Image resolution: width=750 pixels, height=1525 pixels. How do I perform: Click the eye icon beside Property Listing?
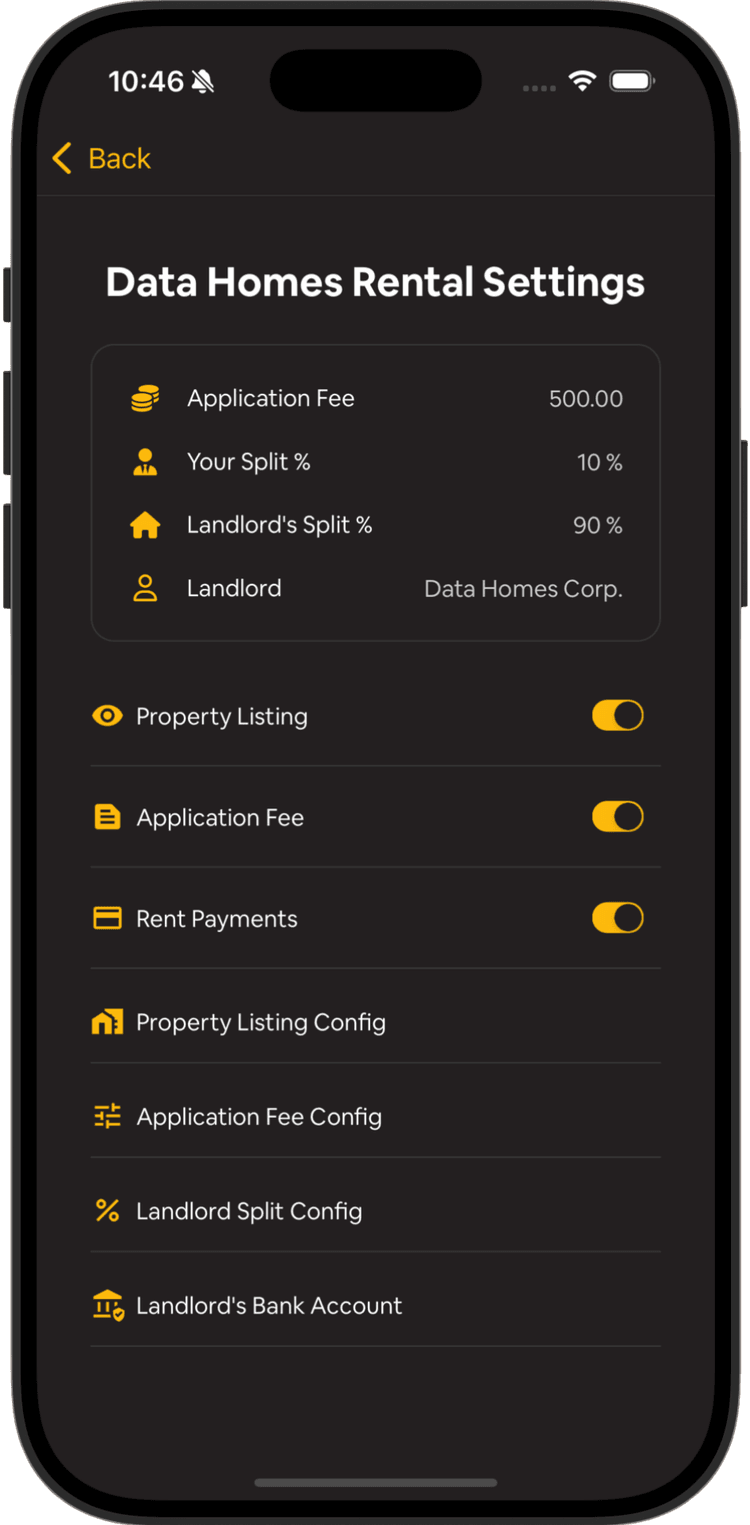click(x=107, y=715)
